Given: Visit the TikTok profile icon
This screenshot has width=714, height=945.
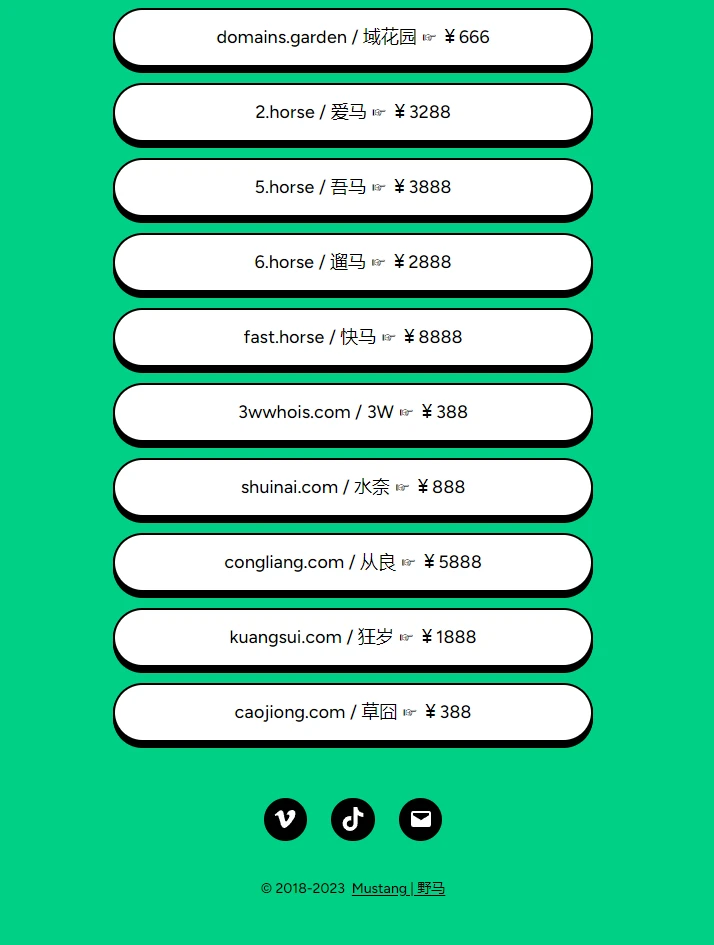Looking at the screenshot, I should click(x=353, y=819).
